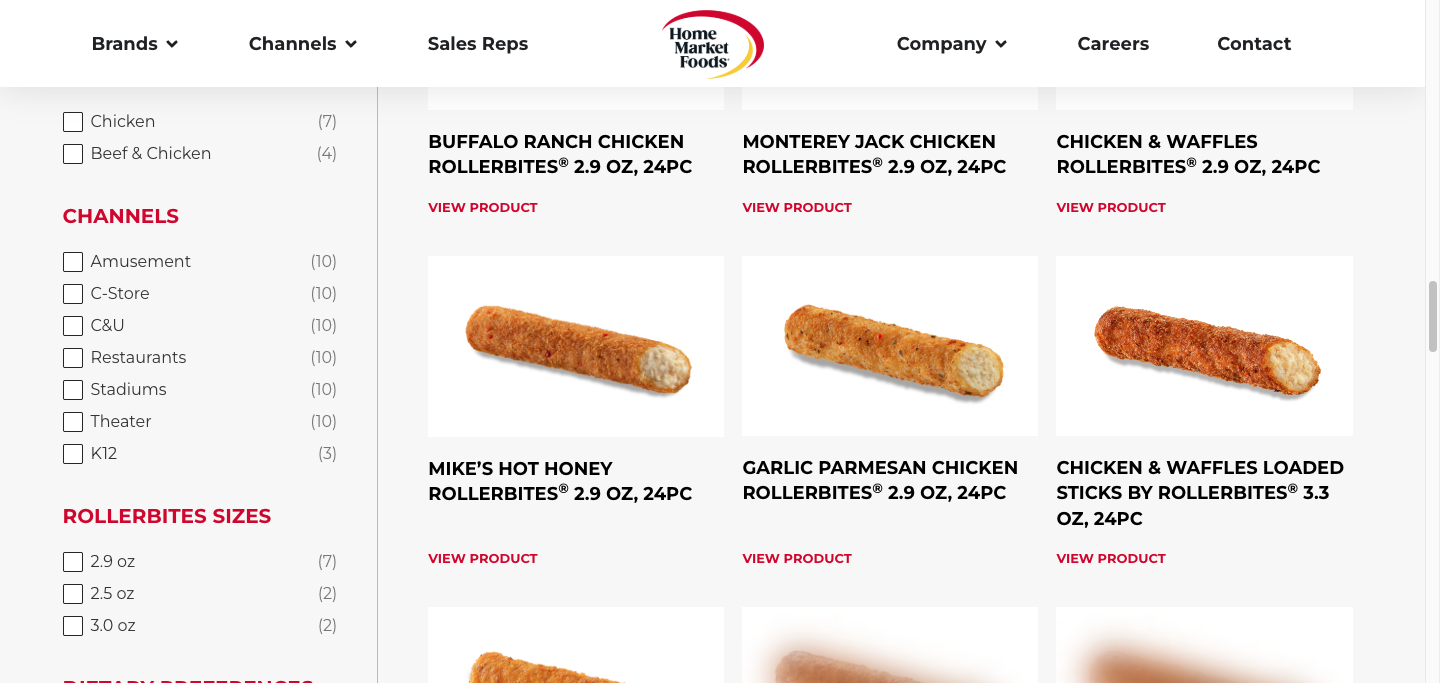The image size is (1440, 683).
Task: Open the Contact page
Action: tap(1254, 44)
